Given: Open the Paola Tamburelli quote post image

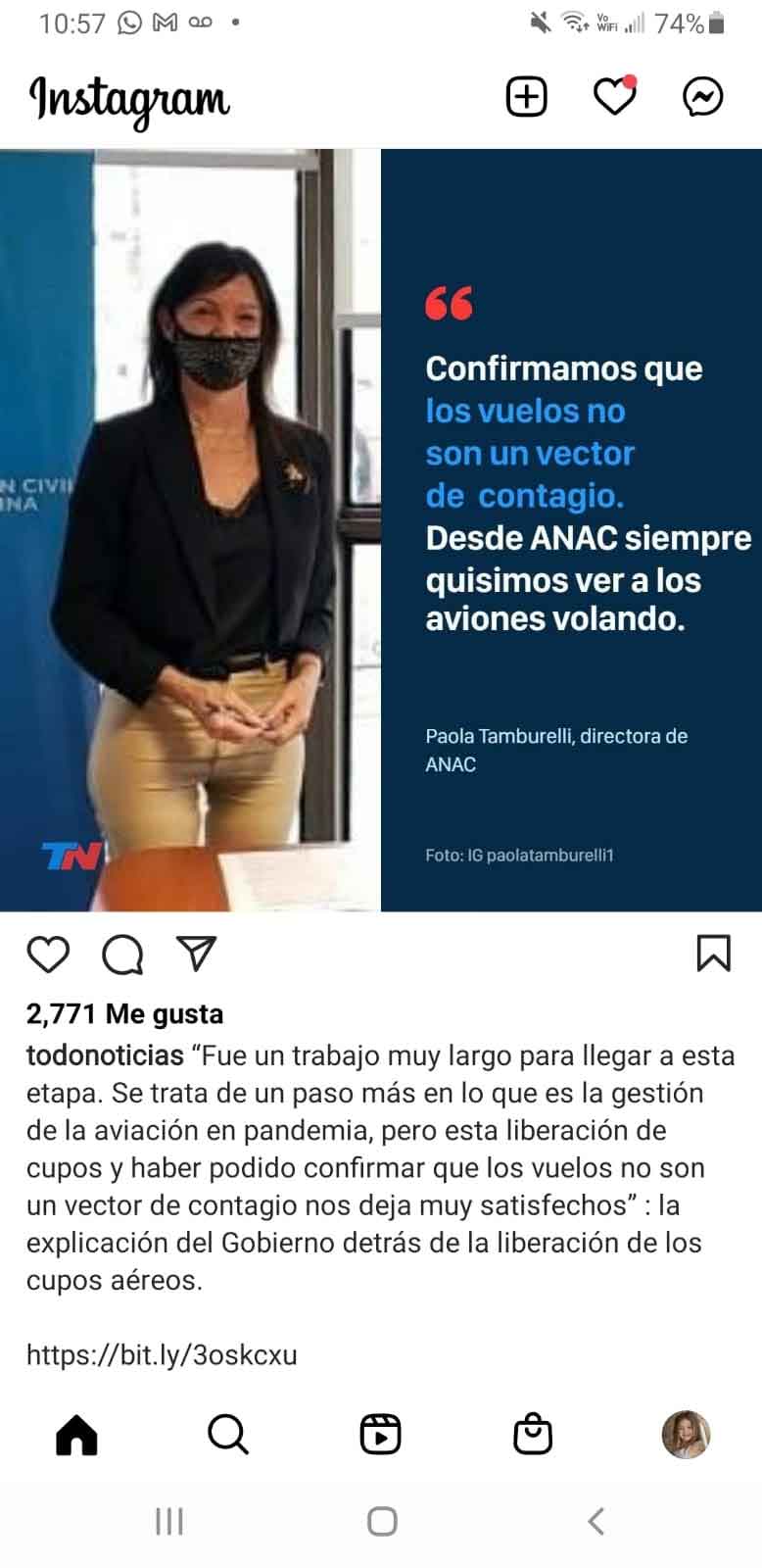Looking at the screenshot, I should 381,530.
